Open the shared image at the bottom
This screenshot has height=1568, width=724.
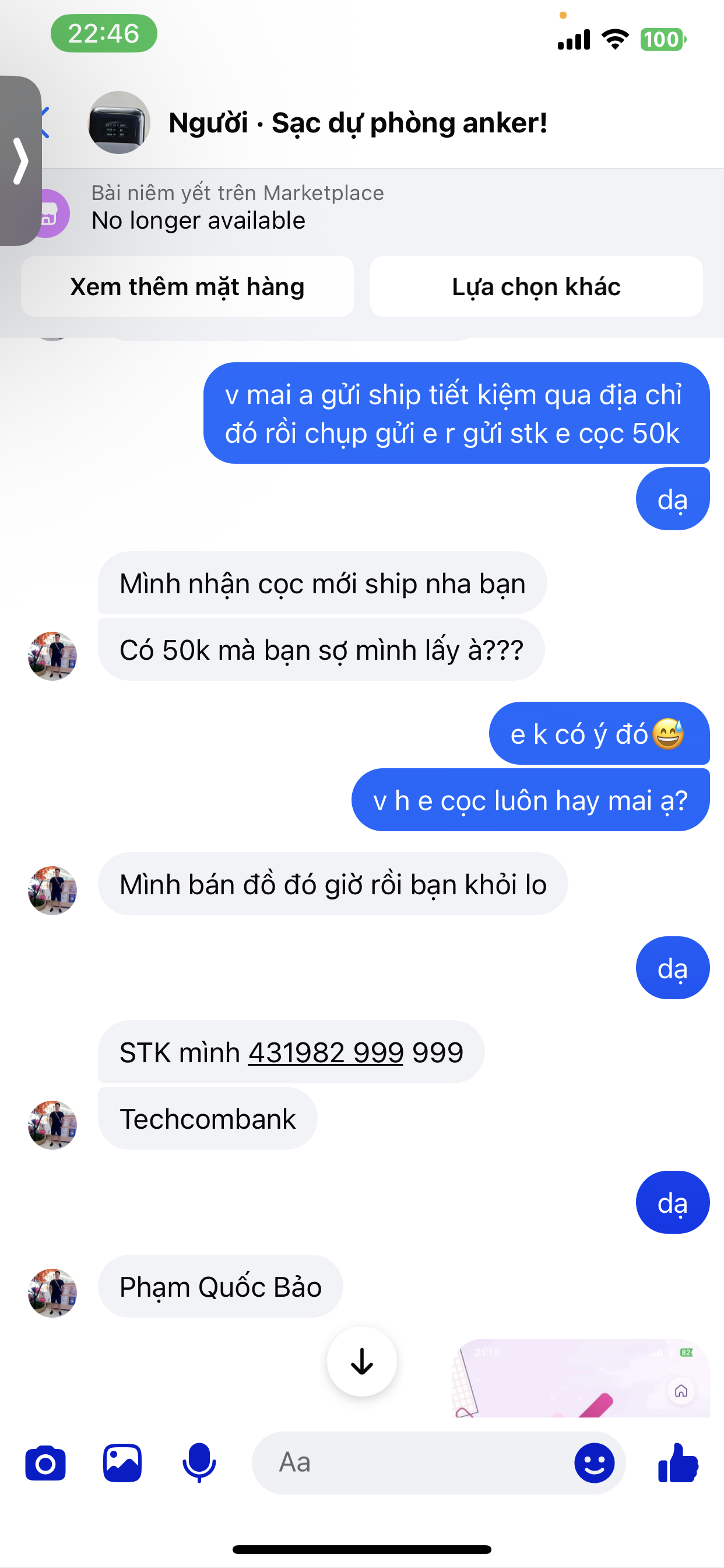pyautogui.click(x=581, y=1377)
